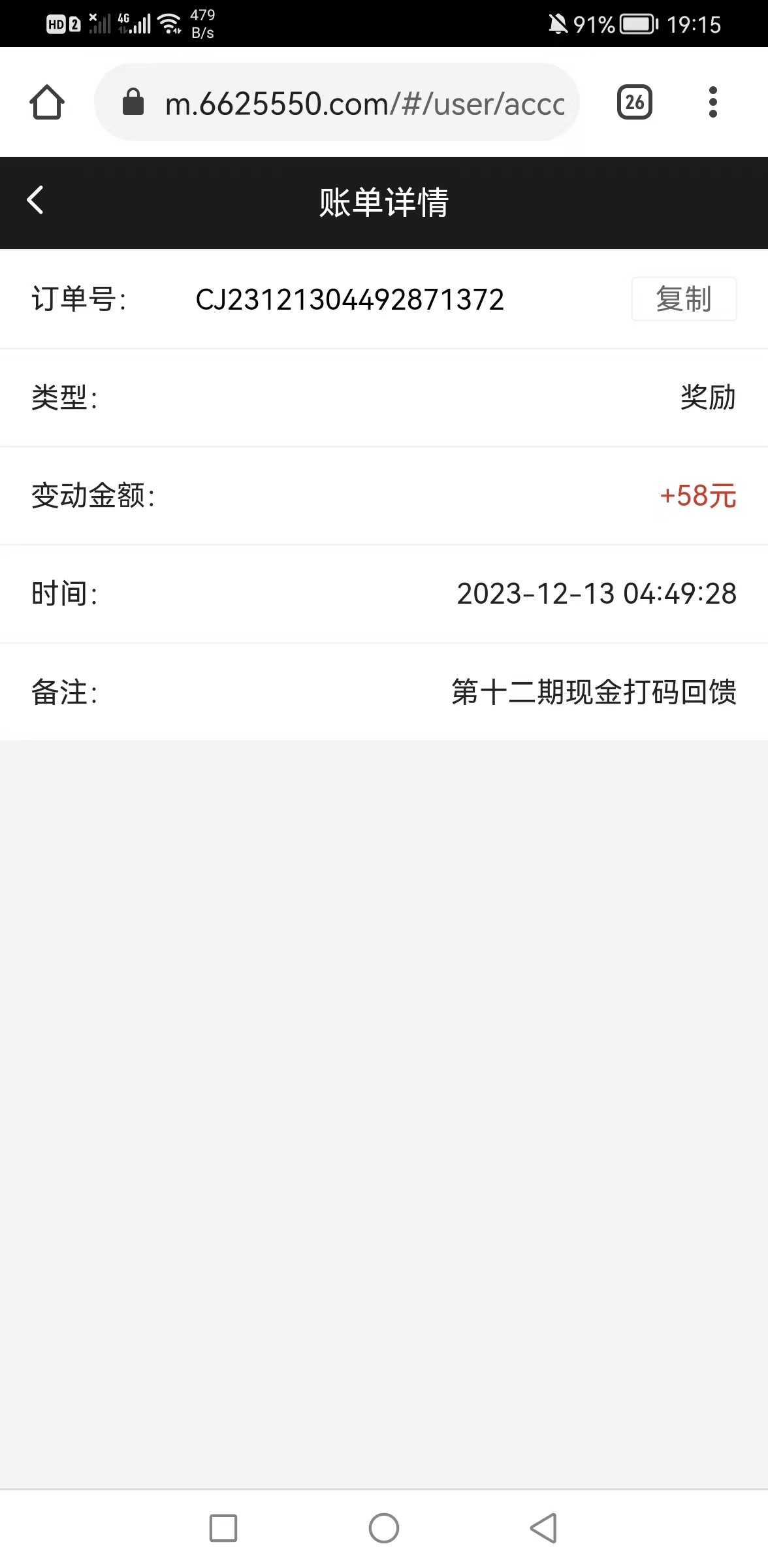Tap the remark text 第十二期现金打码回馈
Image resolution: width=768 pixels, height=1568 pixels.
click(x=593, y=694)
